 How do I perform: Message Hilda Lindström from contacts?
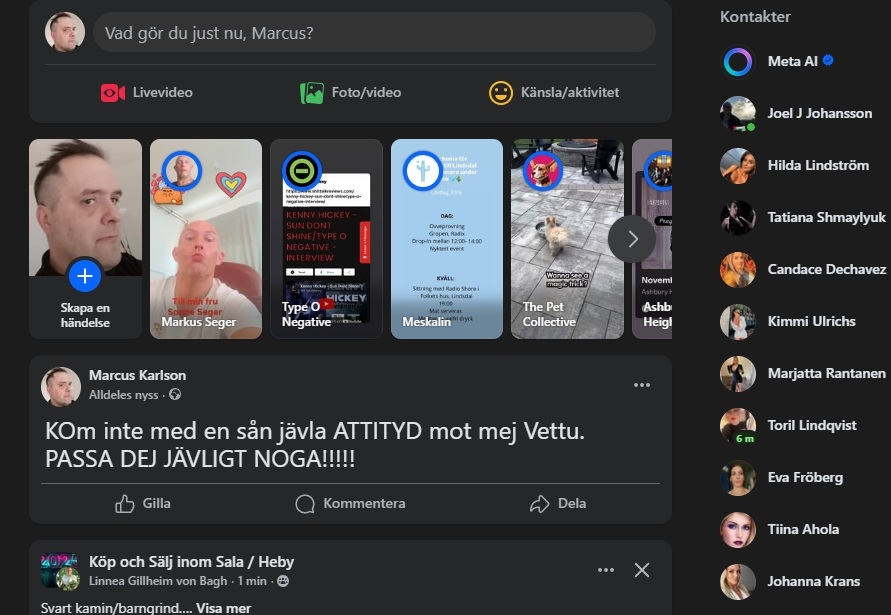pos(818,165)
